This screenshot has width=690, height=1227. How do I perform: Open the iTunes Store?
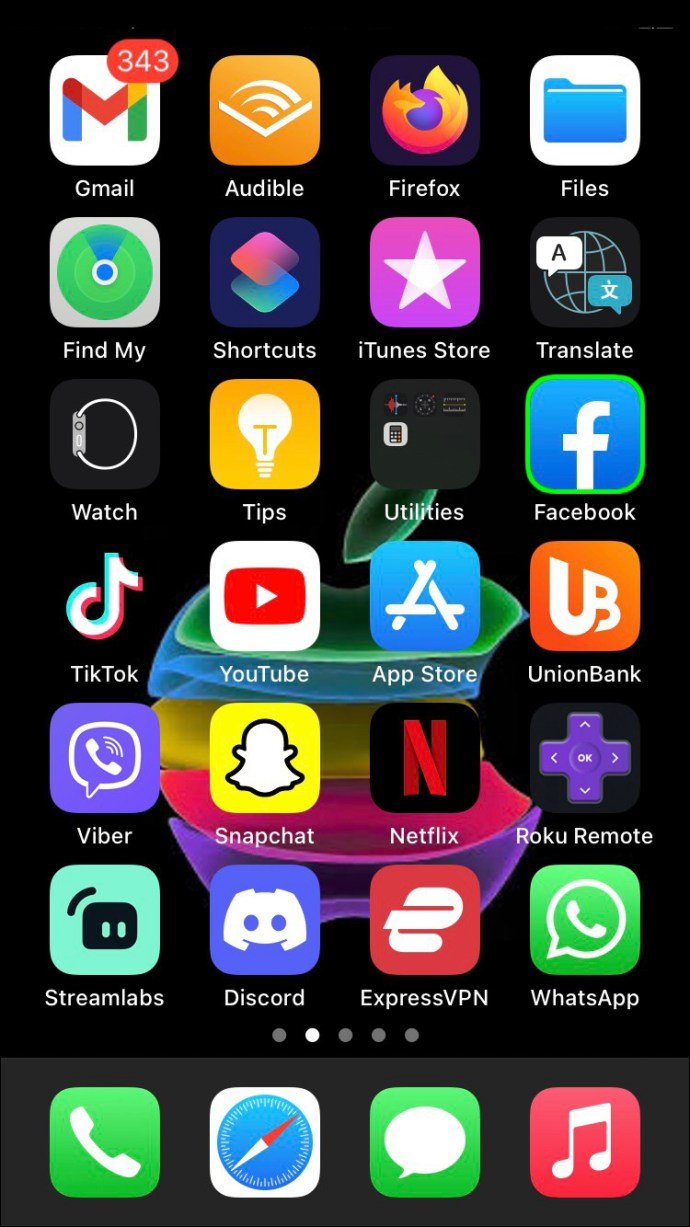(x=425, y=272)
